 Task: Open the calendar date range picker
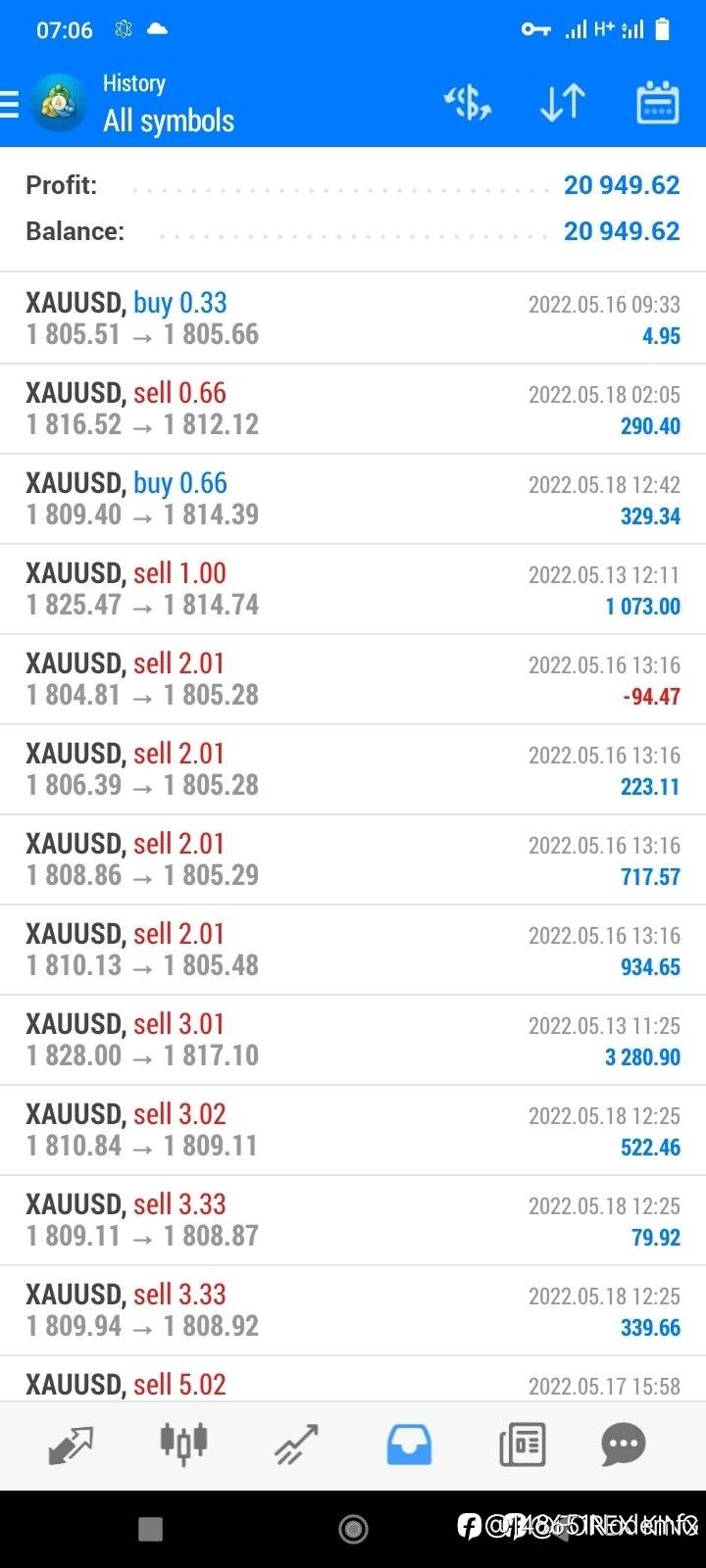pyautogui.click(x=658, y=103)
